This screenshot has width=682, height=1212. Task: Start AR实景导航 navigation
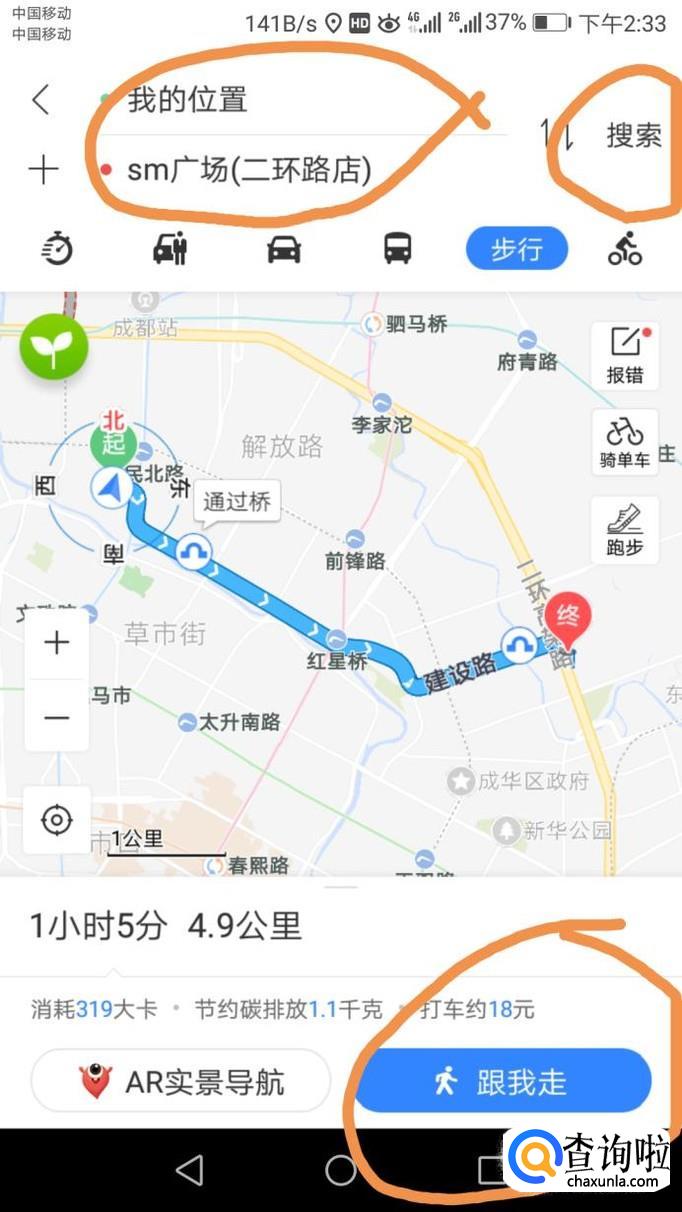tap(181, 1081)
